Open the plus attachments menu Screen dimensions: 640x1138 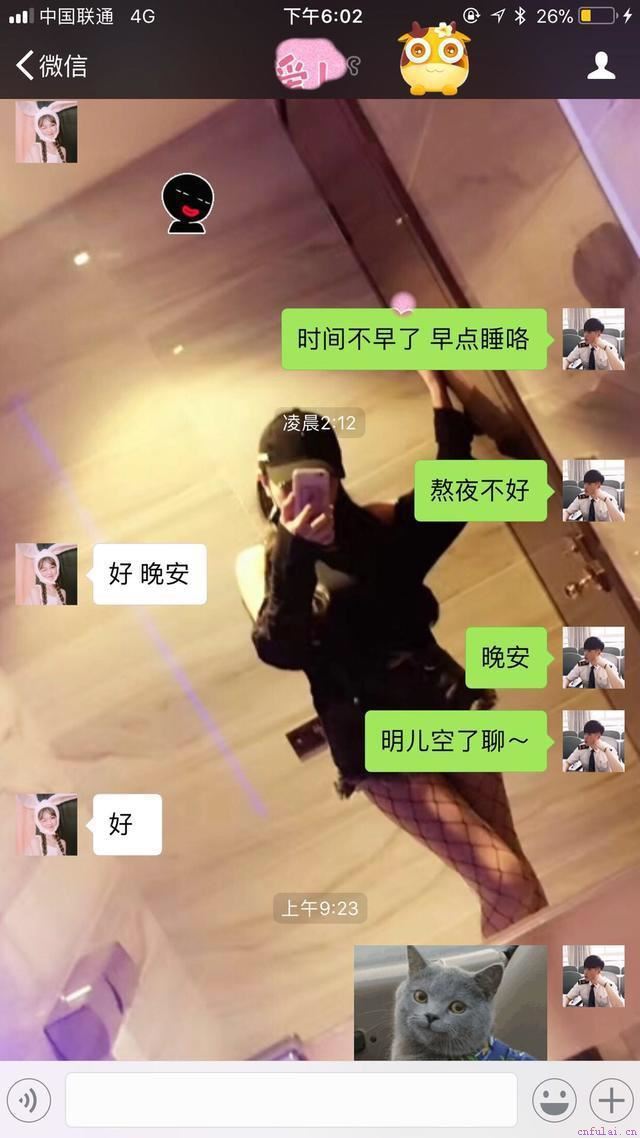coord(610,1101)
